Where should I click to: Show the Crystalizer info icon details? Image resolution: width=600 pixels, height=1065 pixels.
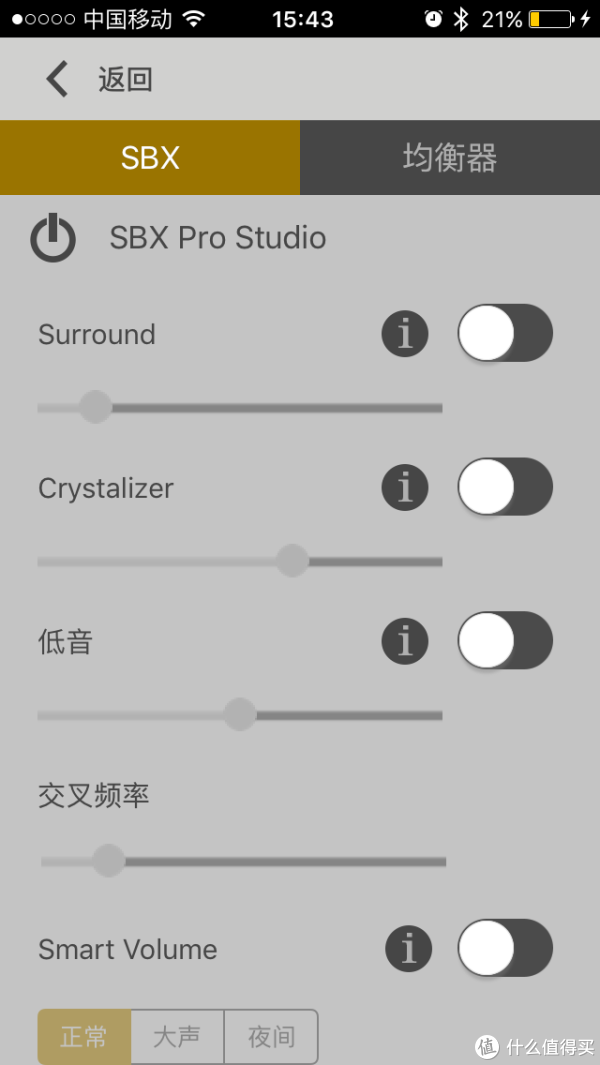(405, 487)
